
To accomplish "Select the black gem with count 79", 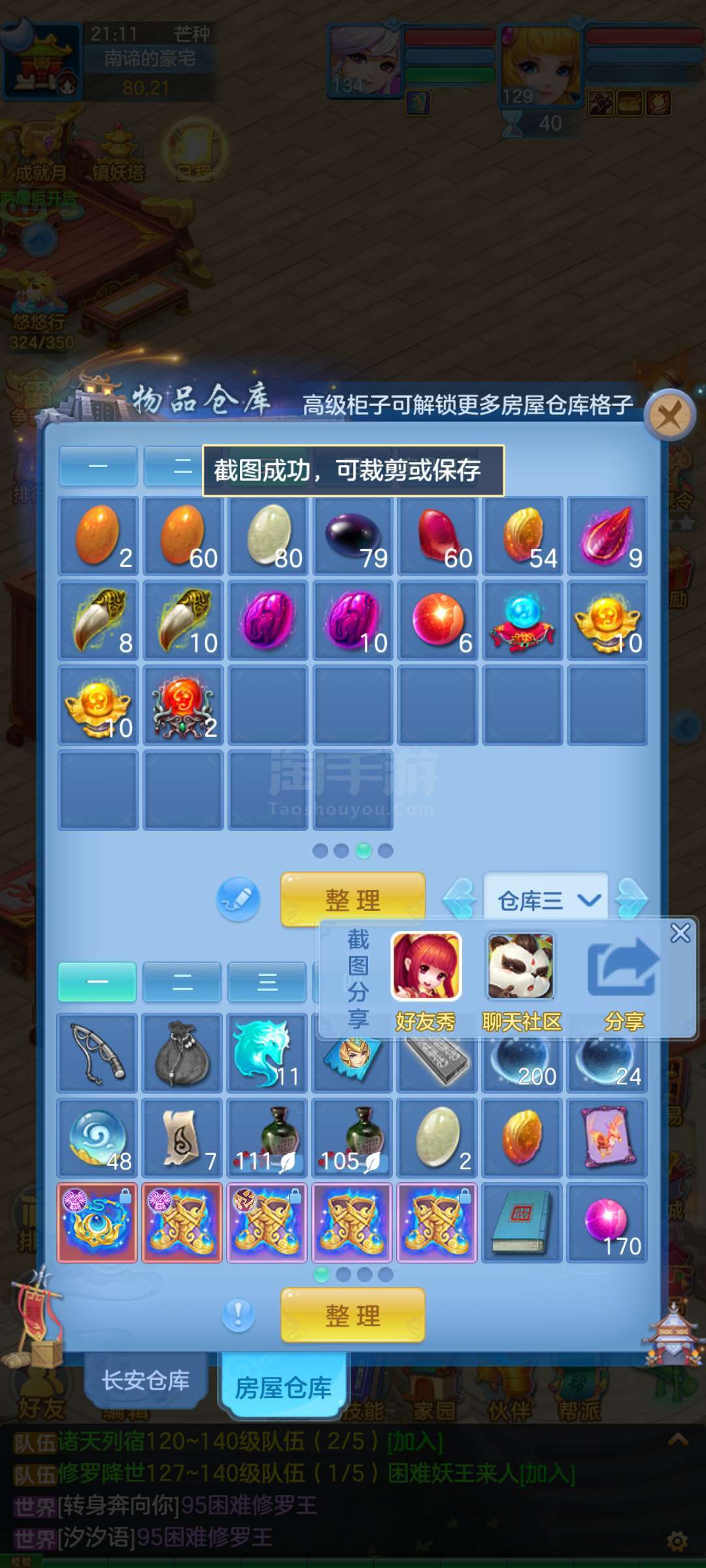I will point(353,536).
